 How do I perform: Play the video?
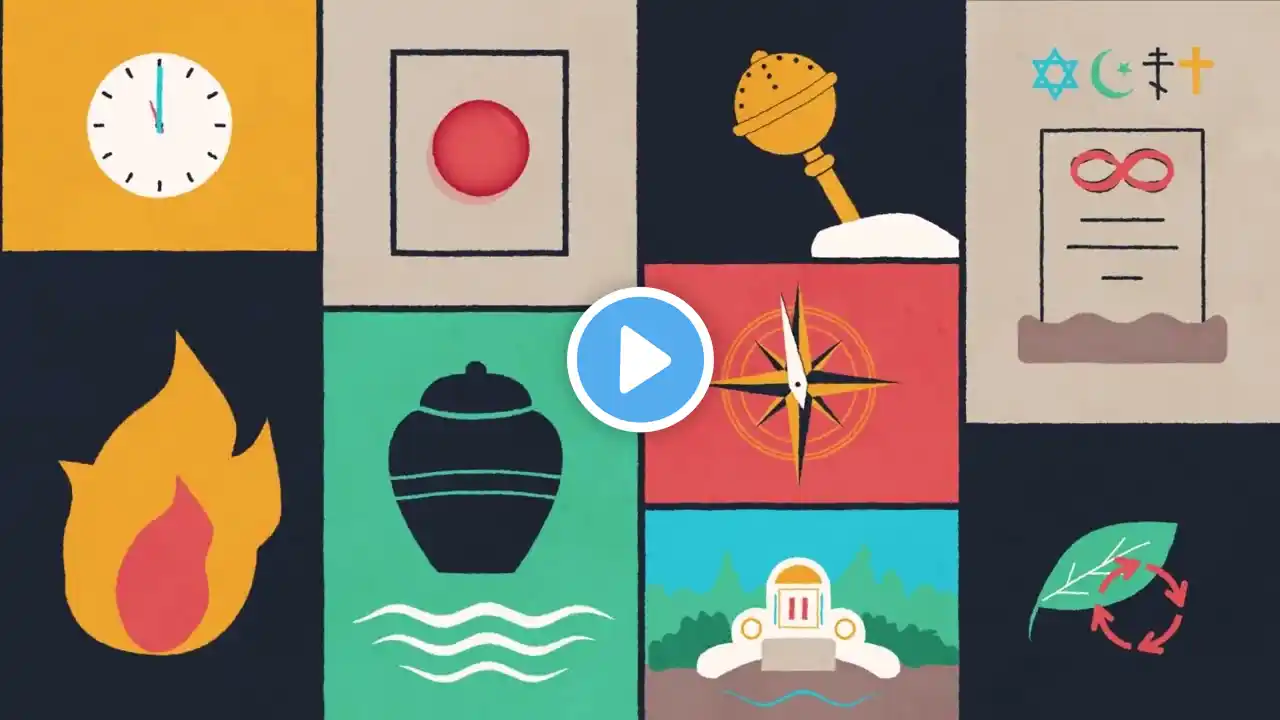(640, 359)
